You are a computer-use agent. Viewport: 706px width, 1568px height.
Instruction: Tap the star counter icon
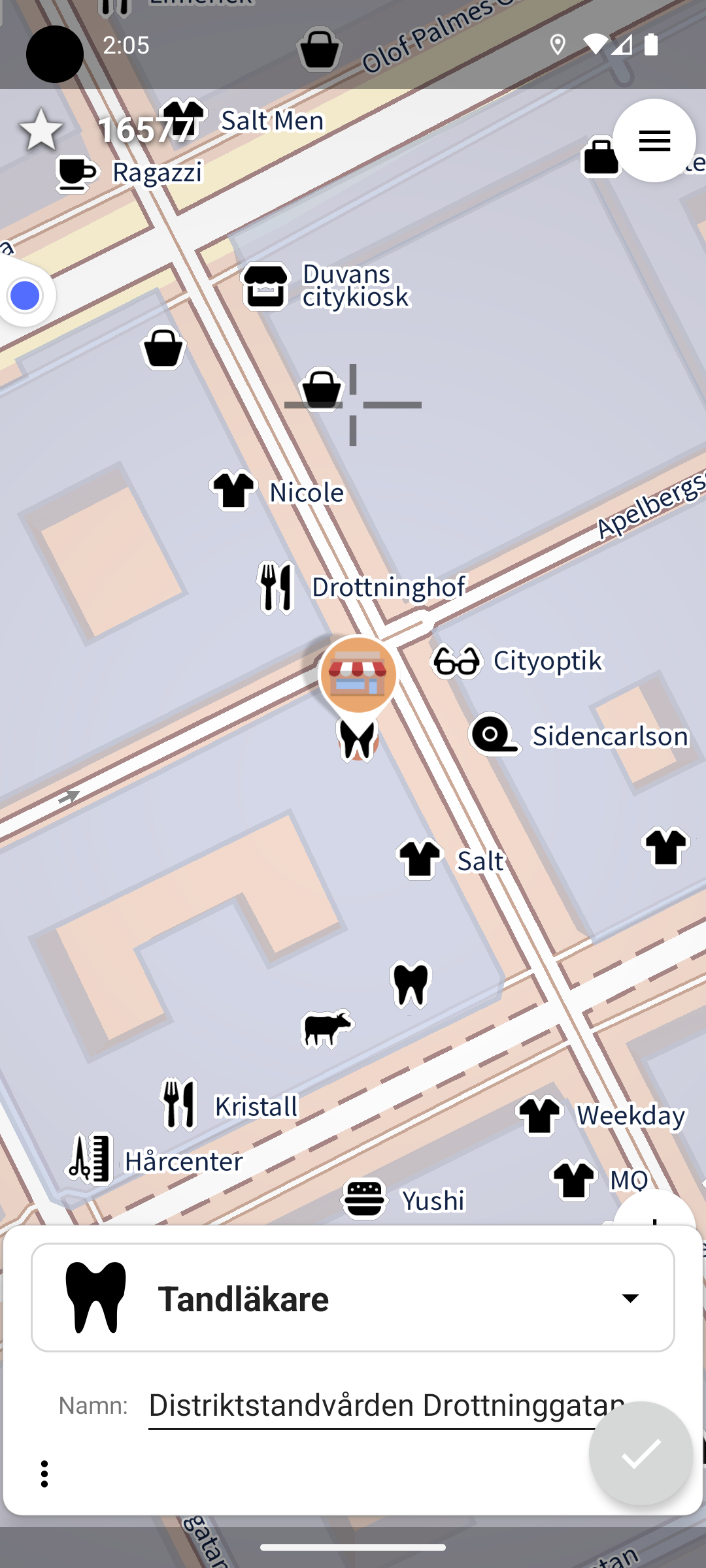pos(41,129)
